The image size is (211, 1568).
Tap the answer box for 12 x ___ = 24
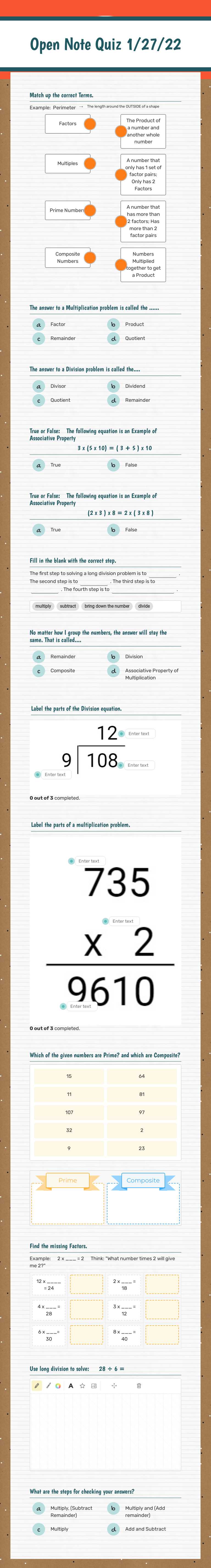click(x=86, y=1284)
